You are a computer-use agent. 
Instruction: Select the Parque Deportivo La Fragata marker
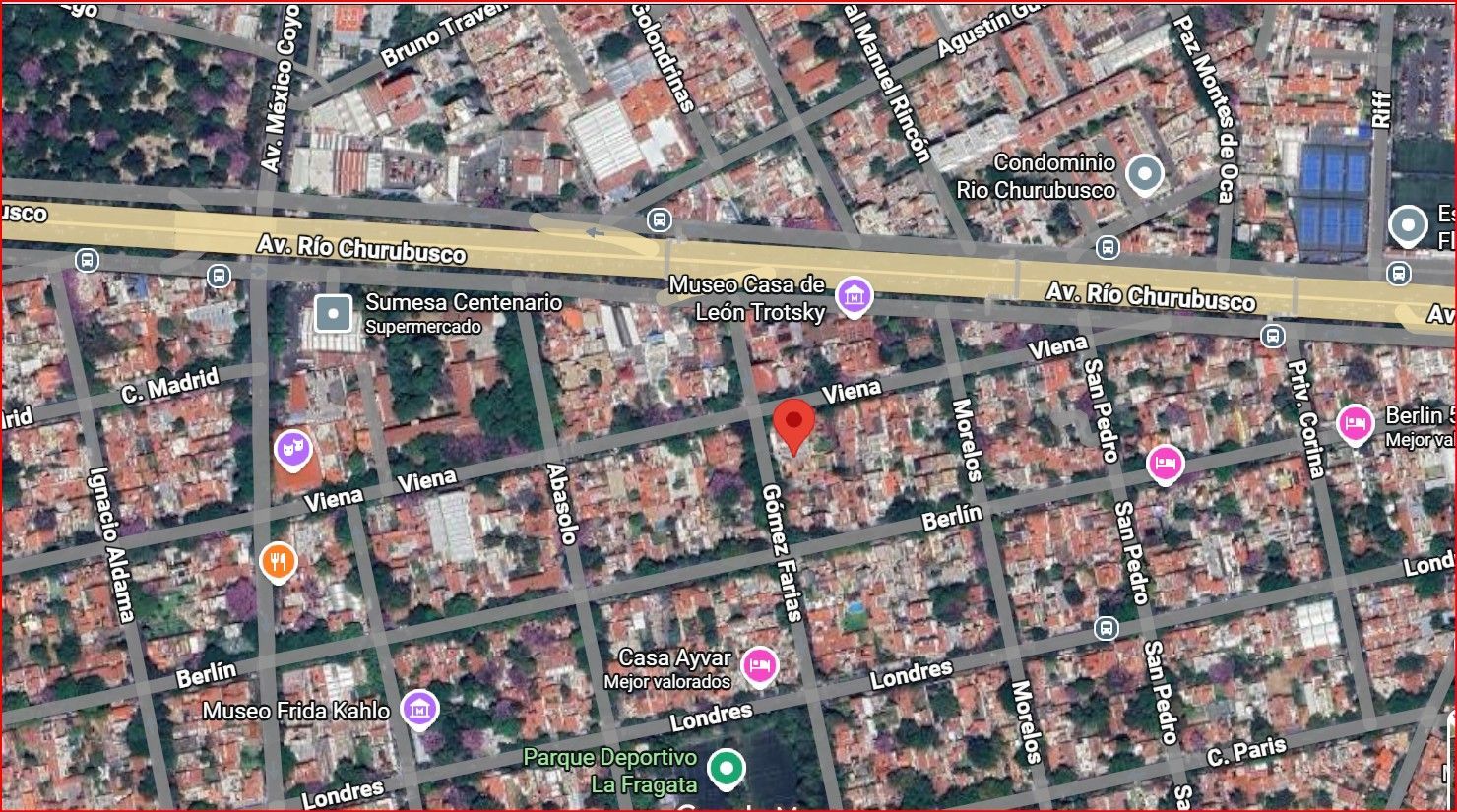727,768
